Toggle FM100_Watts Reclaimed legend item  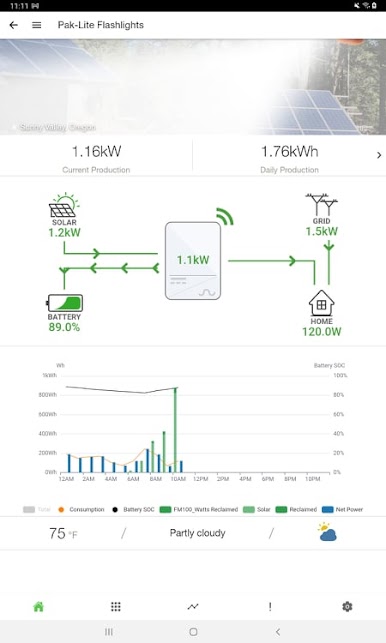pos(199,509)
